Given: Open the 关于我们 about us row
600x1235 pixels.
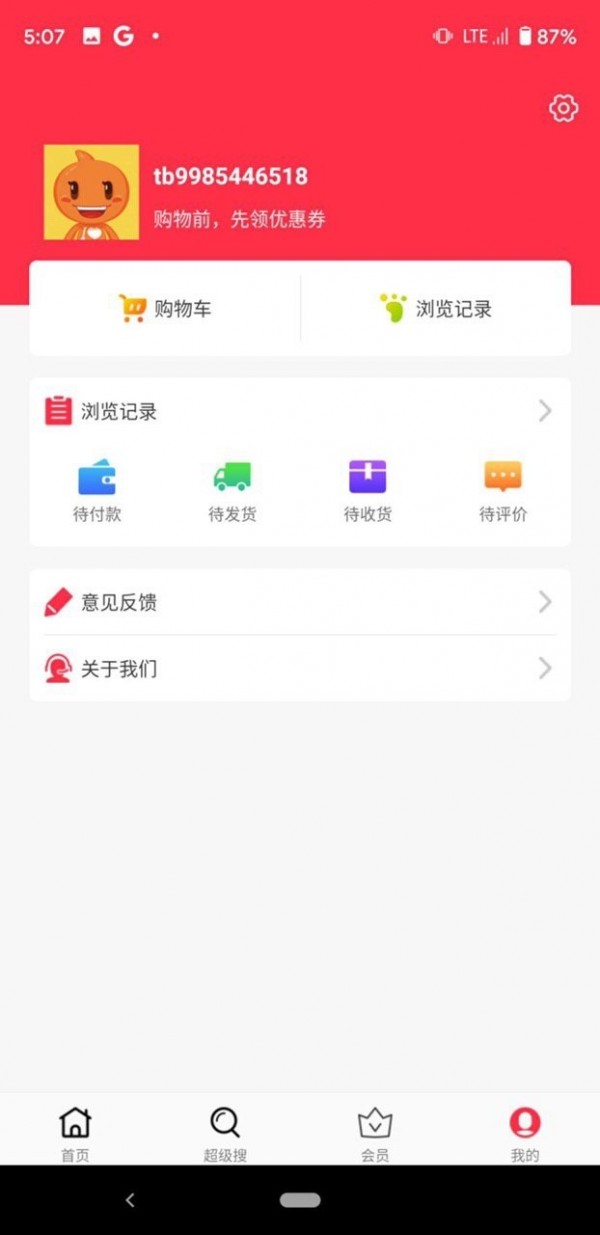Looking at the screenshot, I should [x=300, y=668].
